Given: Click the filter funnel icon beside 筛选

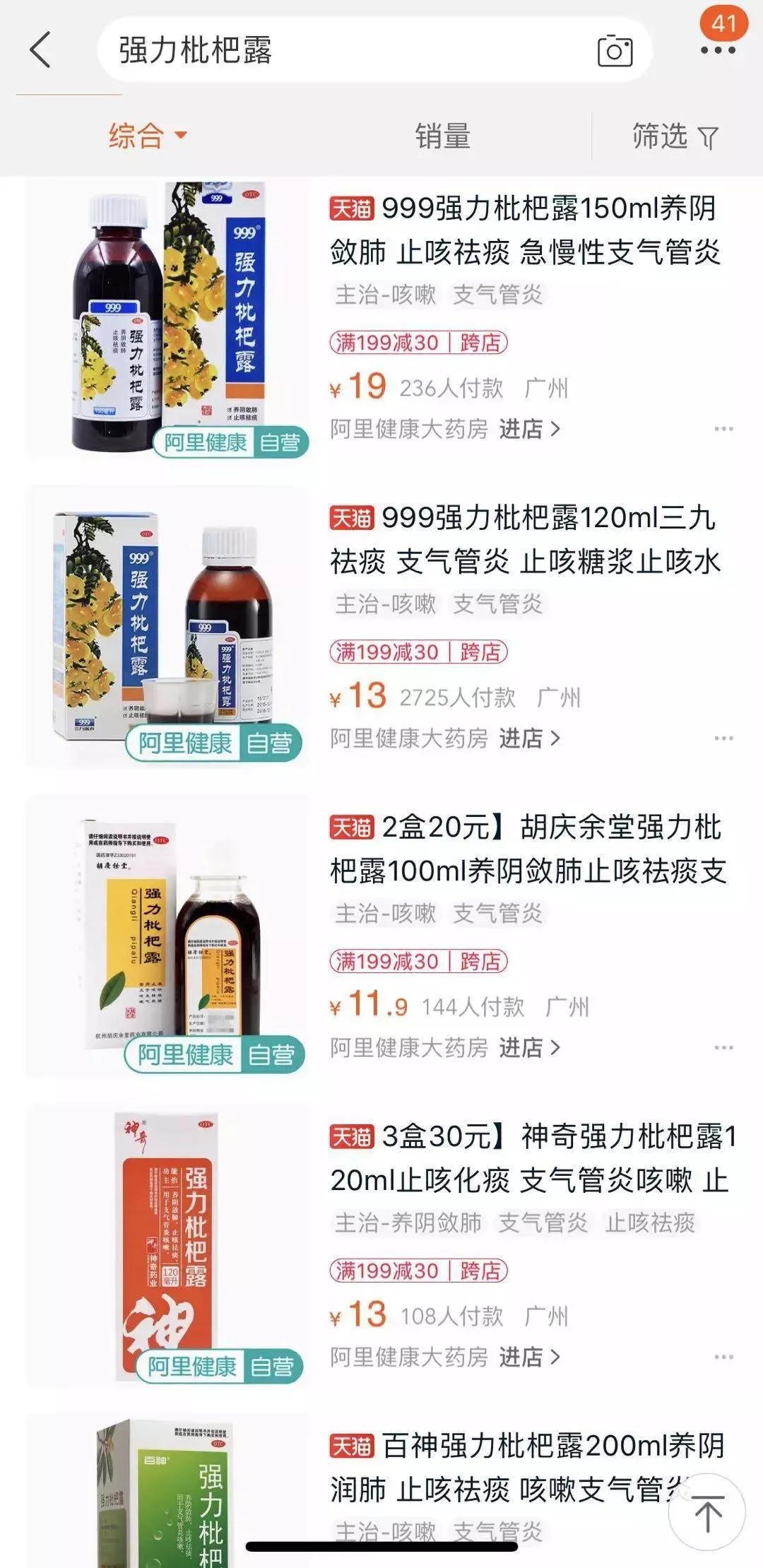Looking at the screenshot, I should pos(709,137).
